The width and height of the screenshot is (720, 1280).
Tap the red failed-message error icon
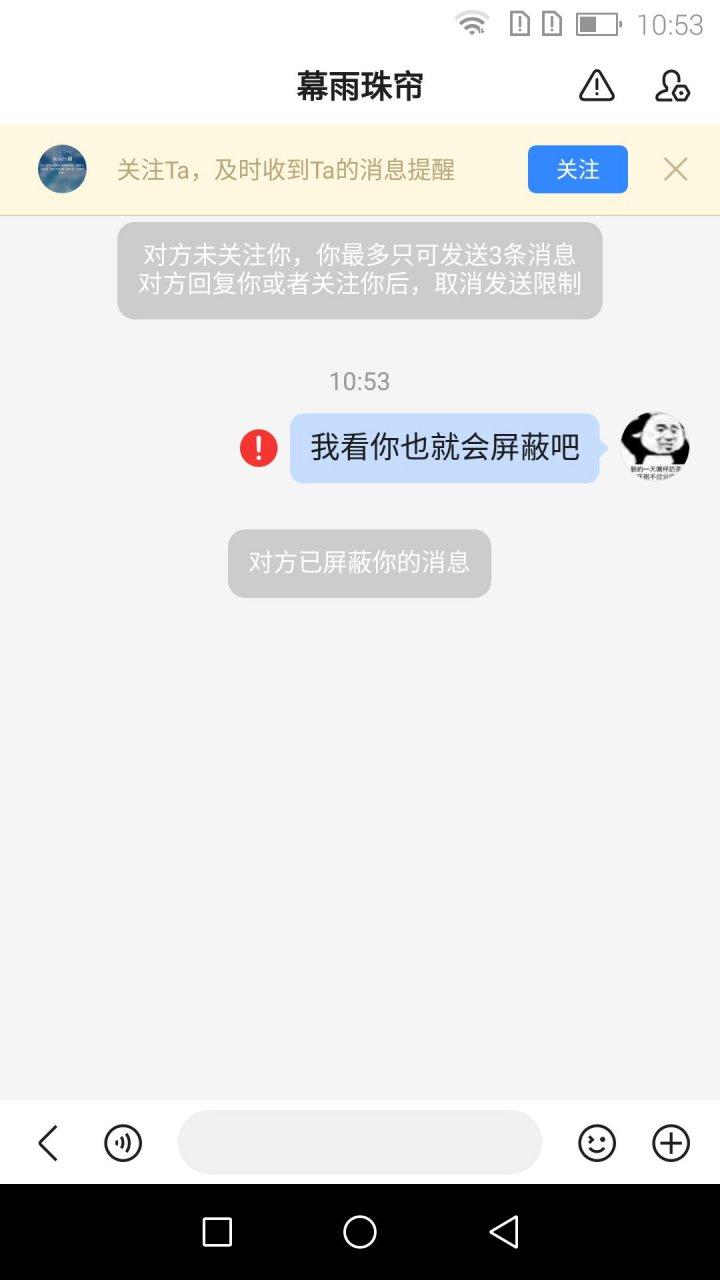257,448
